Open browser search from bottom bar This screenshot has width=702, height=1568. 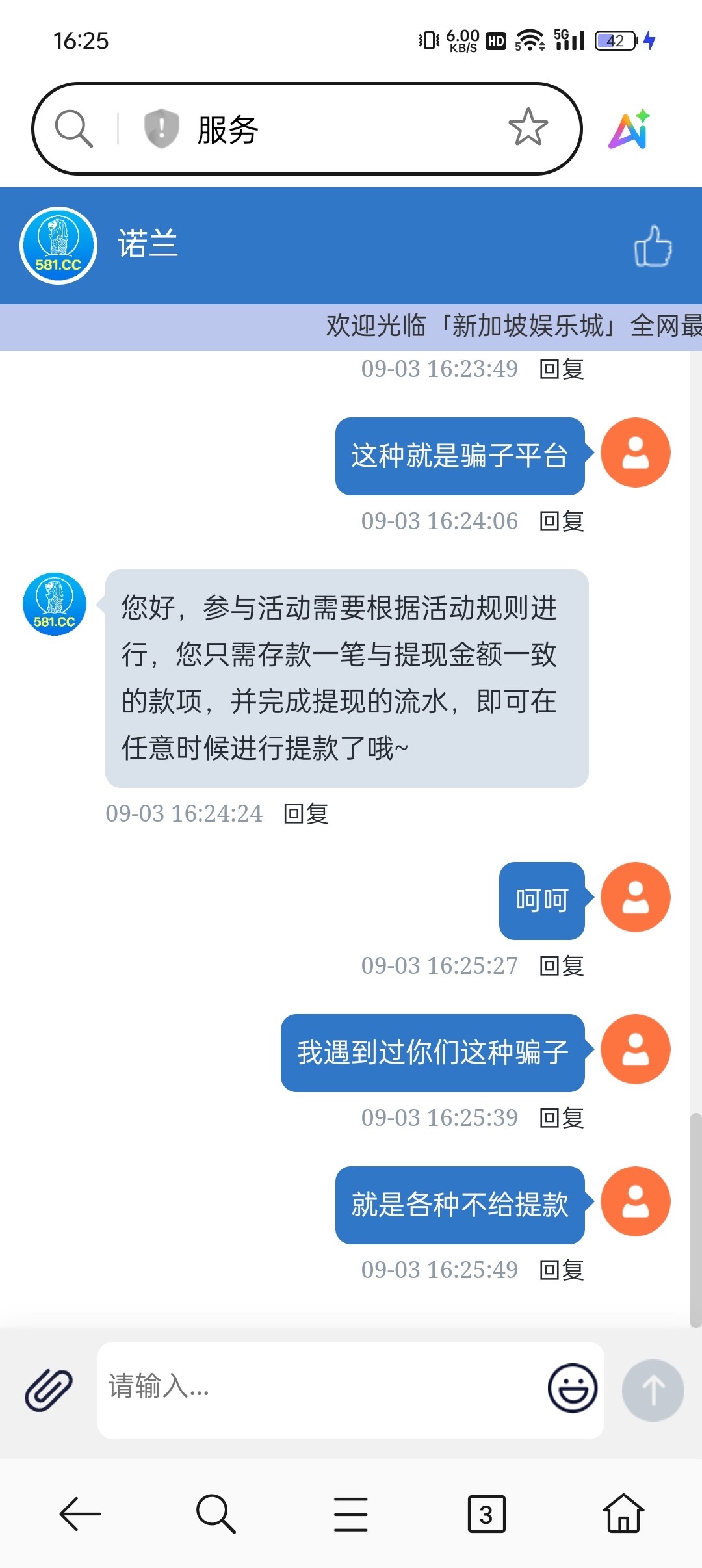pos(215,1514)
